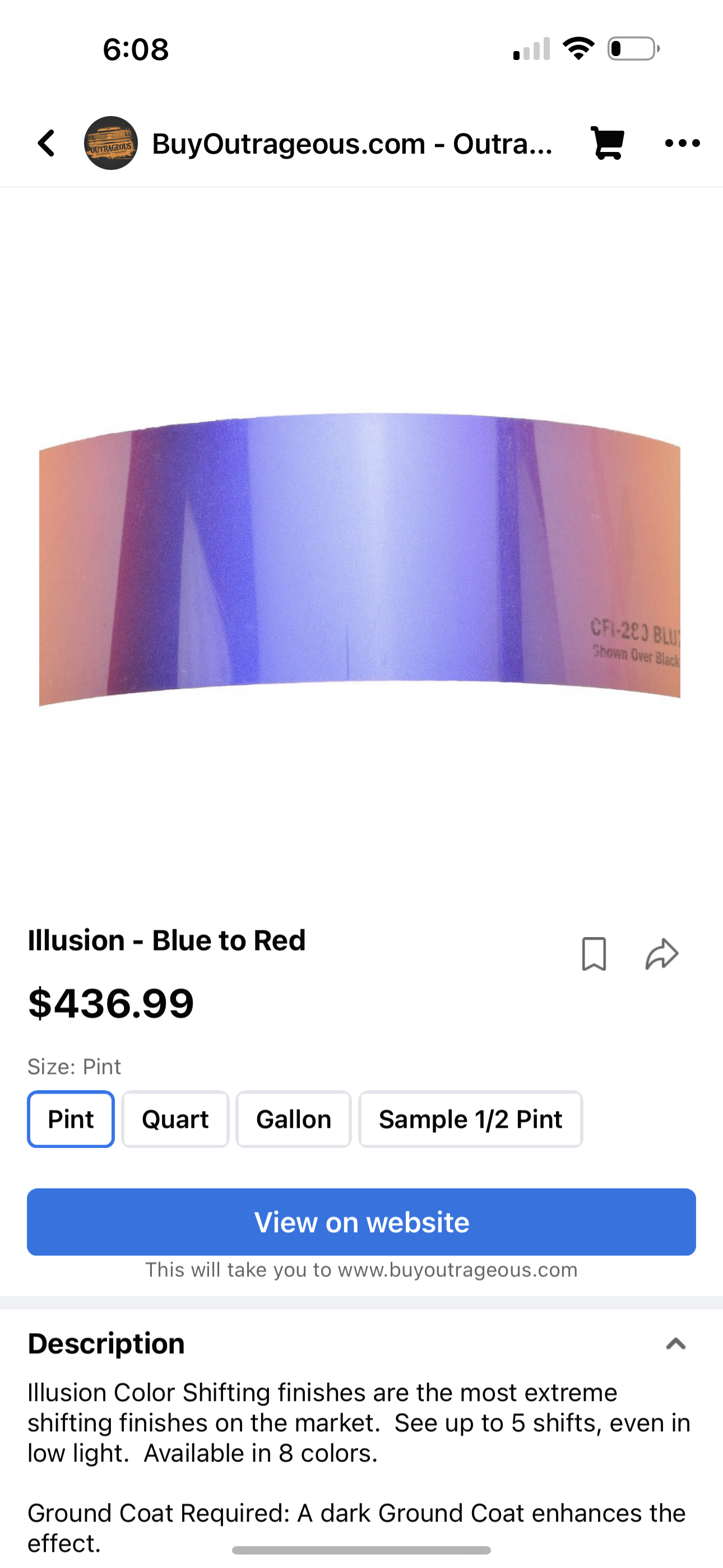The width and height of the screenshot is (723, 1568).
Task: Tap View on website button
Action: click(361, 1222)
